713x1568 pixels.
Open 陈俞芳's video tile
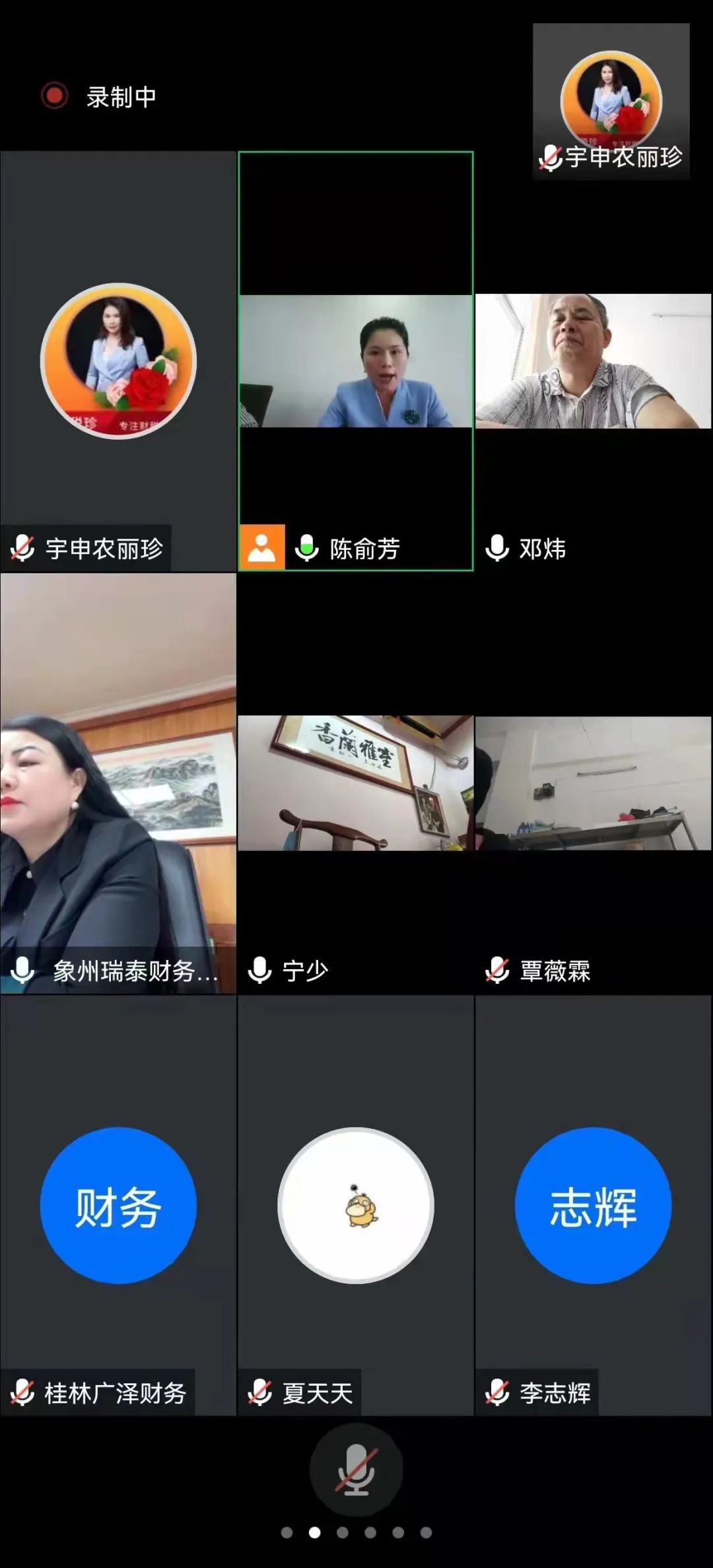(x=356, y=361)
